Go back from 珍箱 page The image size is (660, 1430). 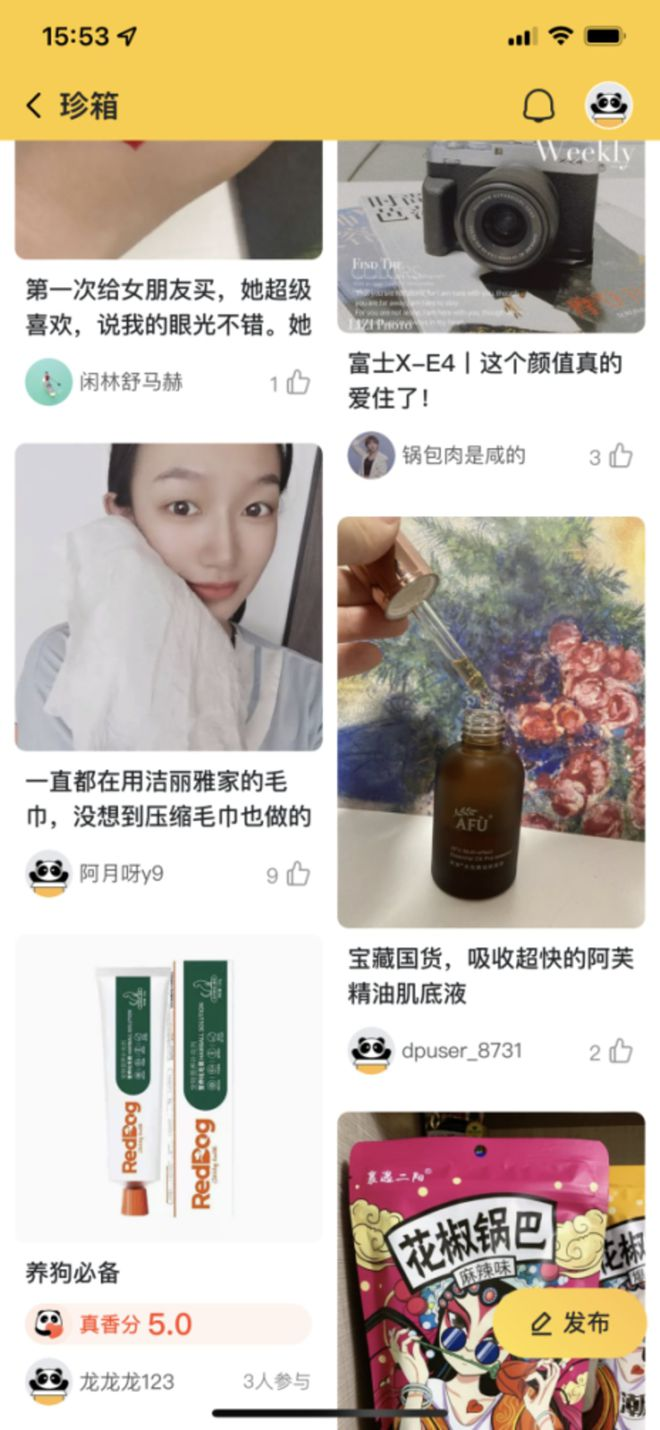35,105
